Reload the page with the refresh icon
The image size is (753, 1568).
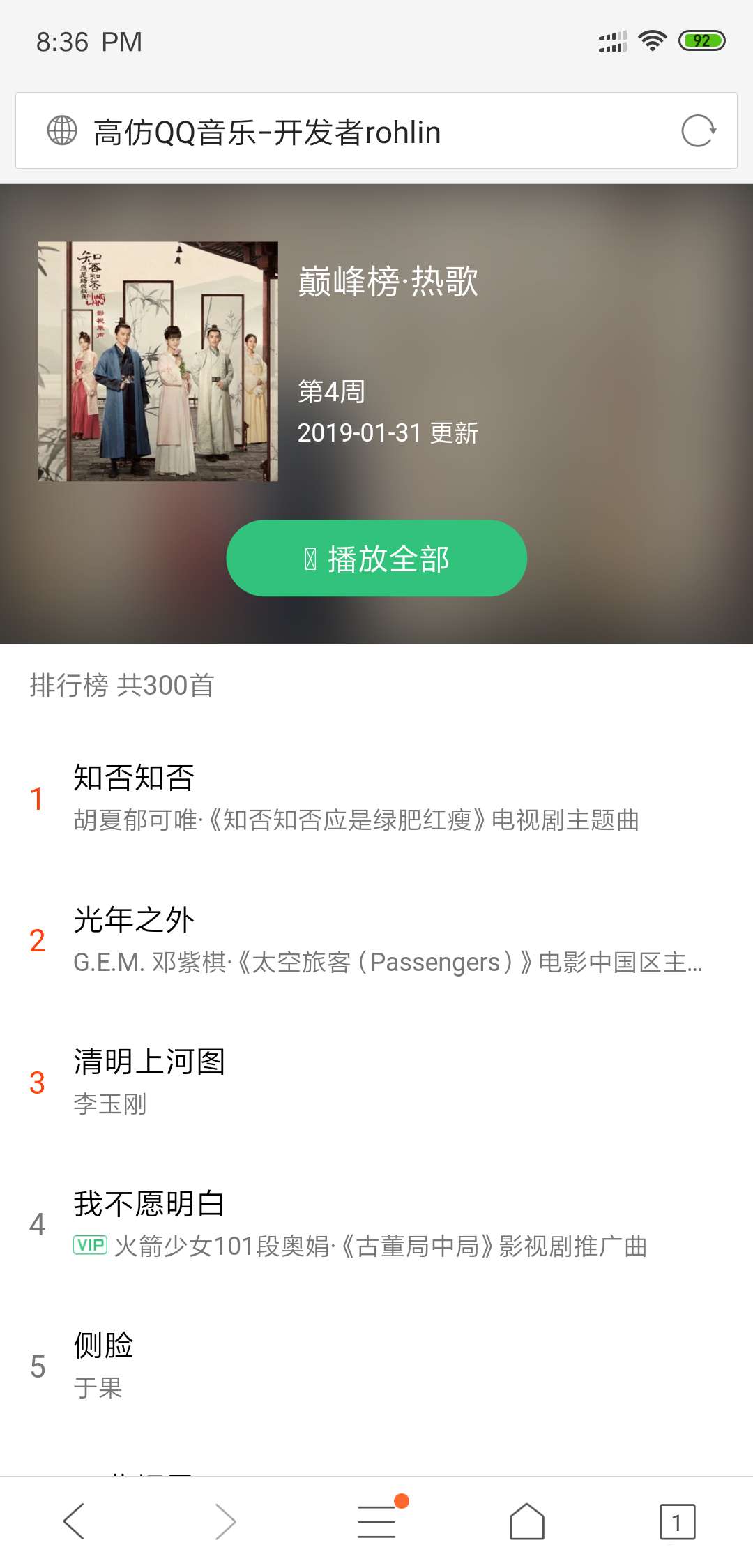pyautogui.click(x=699, y=131)
